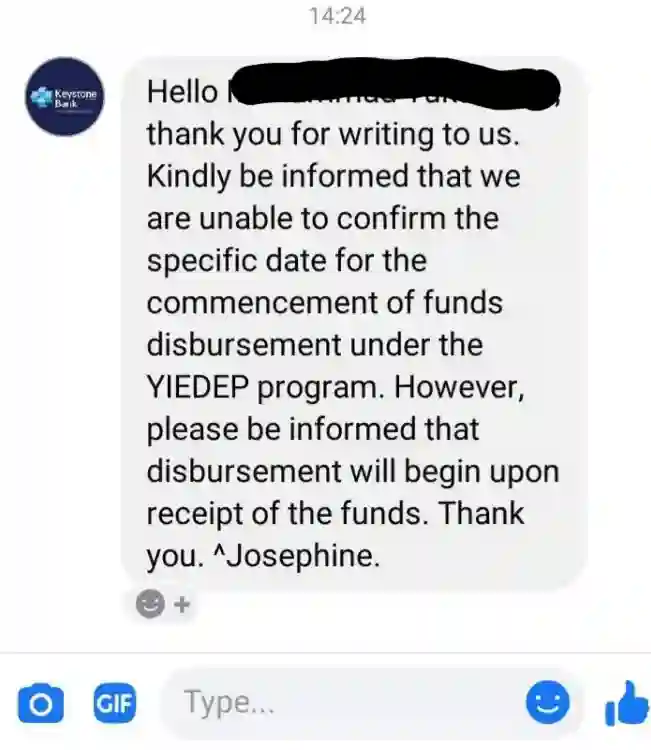The image size is (651, 750).
Task: Add a reaction to Josephine's message
Action: pos(159,604)
